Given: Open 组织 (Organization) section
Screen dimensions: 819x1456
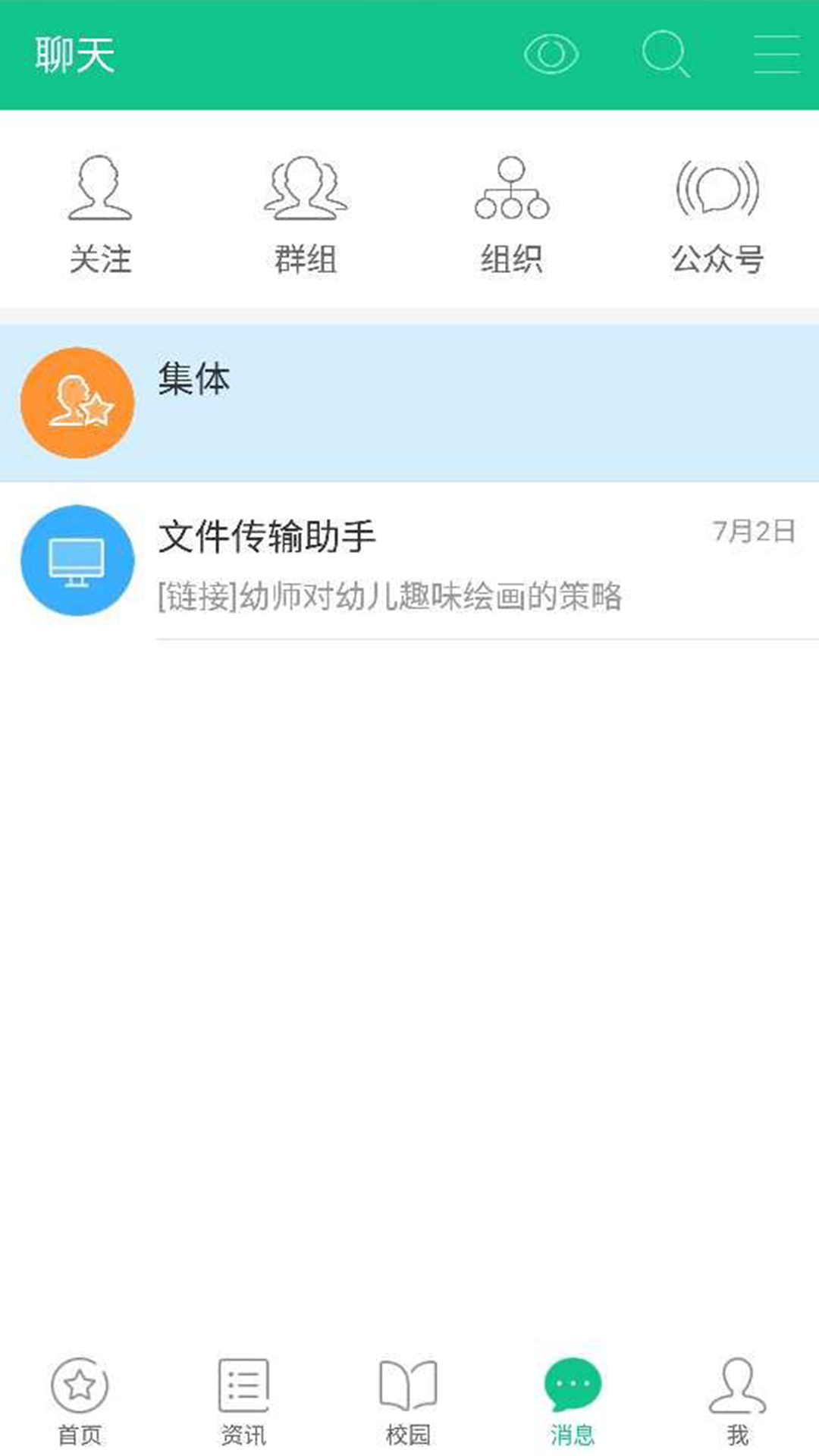Looking at the screenshot, I should click(511, 215).
